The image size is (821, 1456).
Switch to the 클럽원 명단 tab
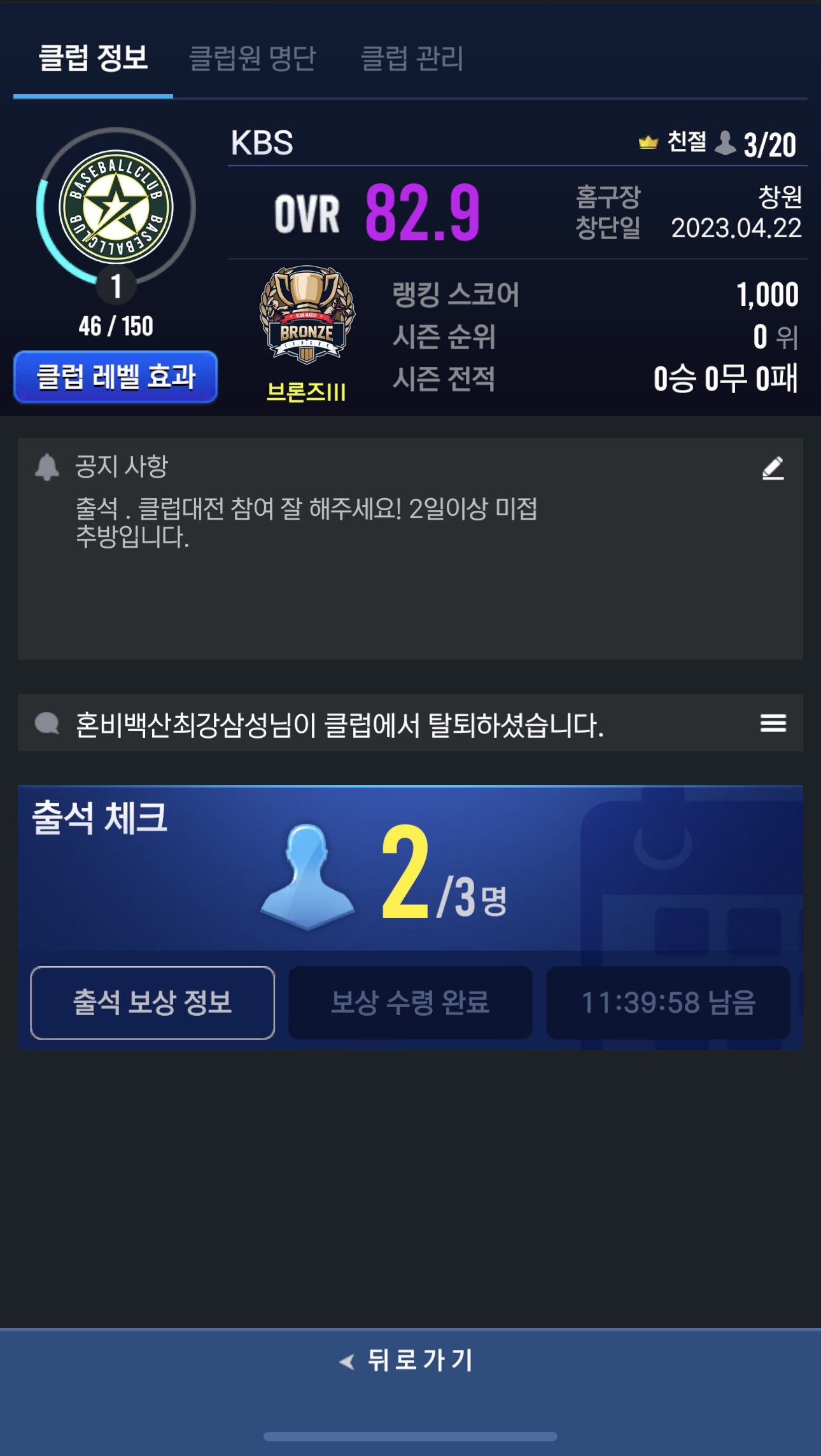(x=252, y=59)
